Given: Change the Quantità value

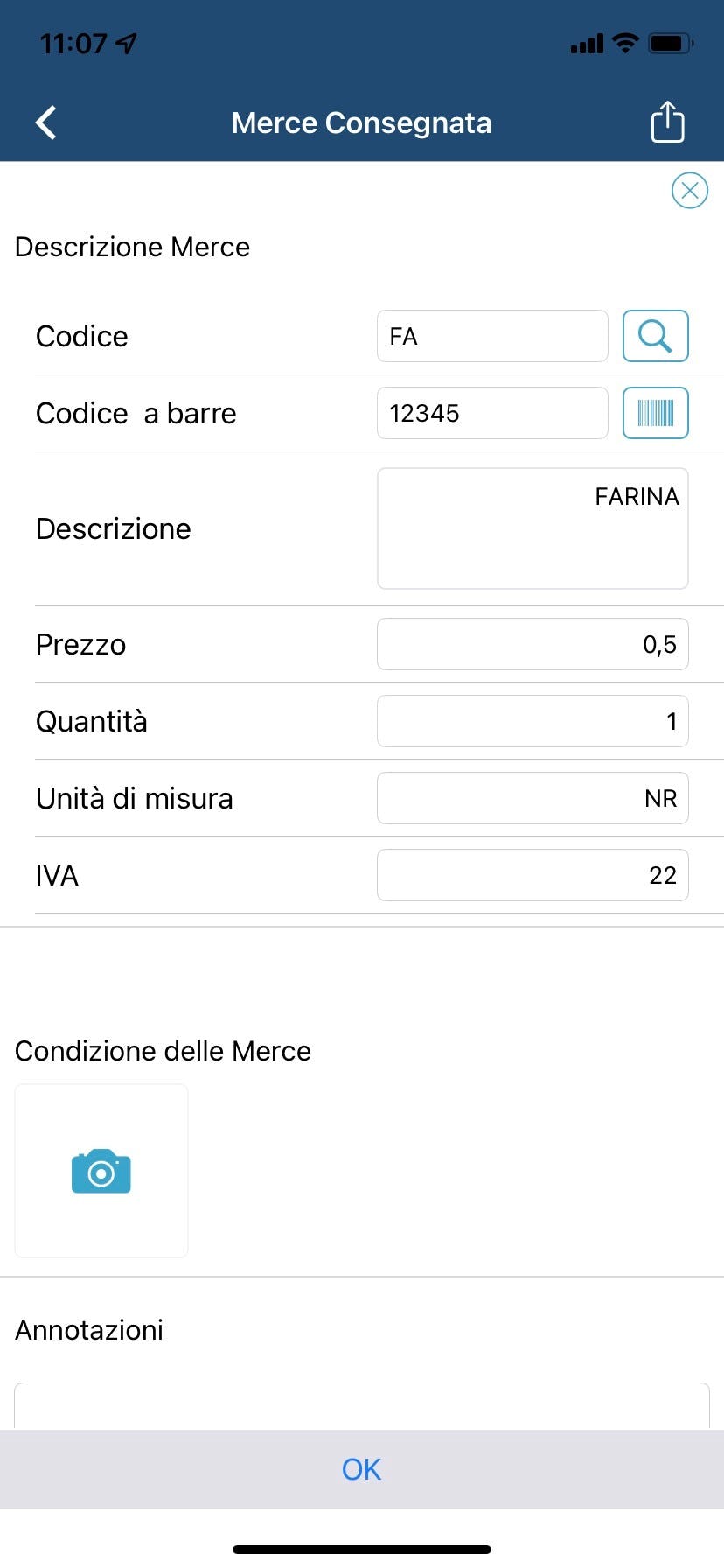Looking at the screenshot, I should click(x=532, y=721).
